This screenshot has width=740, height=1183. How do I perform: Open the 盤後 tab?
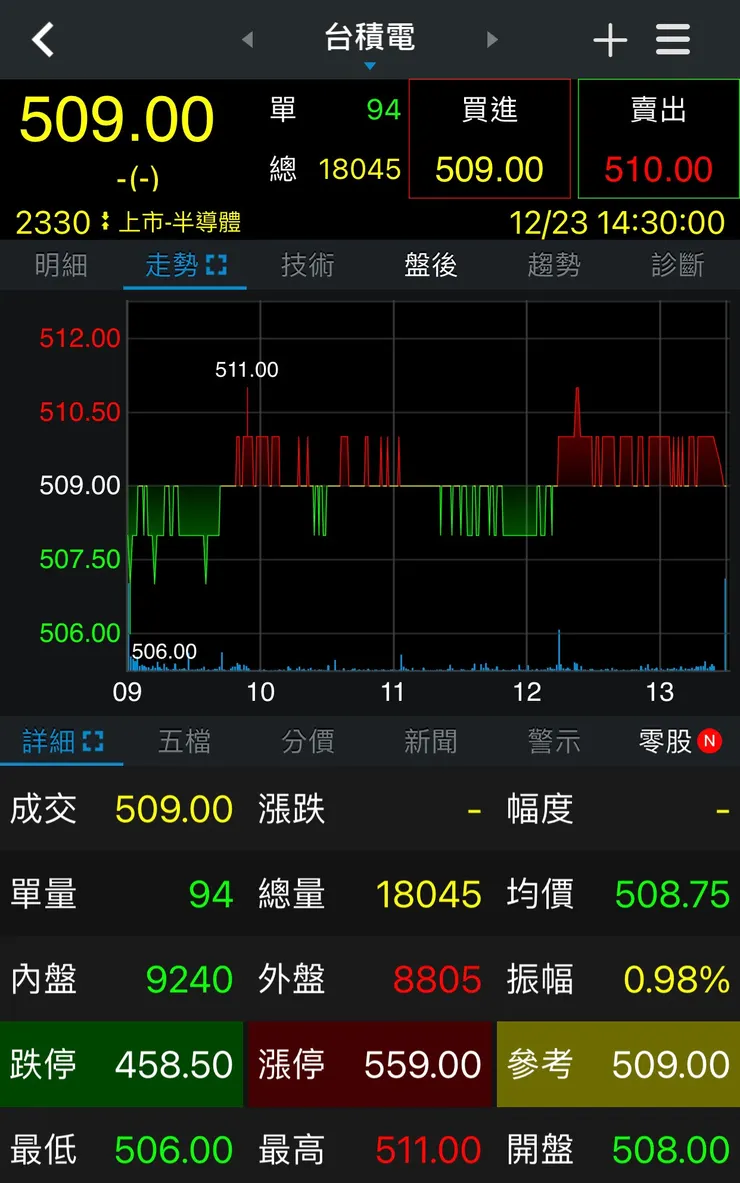(x=430, y=265)
